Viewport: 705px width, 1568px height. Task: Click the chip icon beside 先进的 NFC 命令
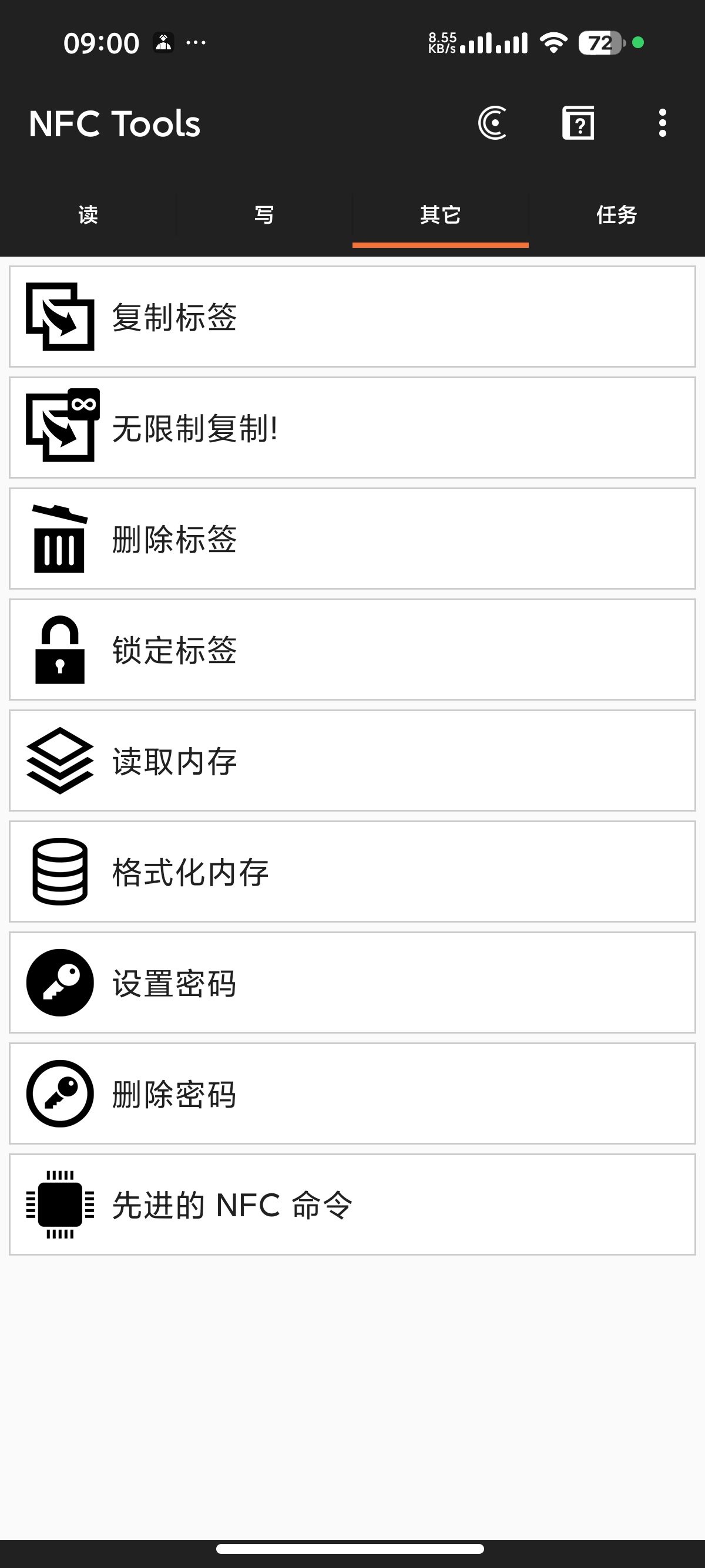(x=59, y=1204)
